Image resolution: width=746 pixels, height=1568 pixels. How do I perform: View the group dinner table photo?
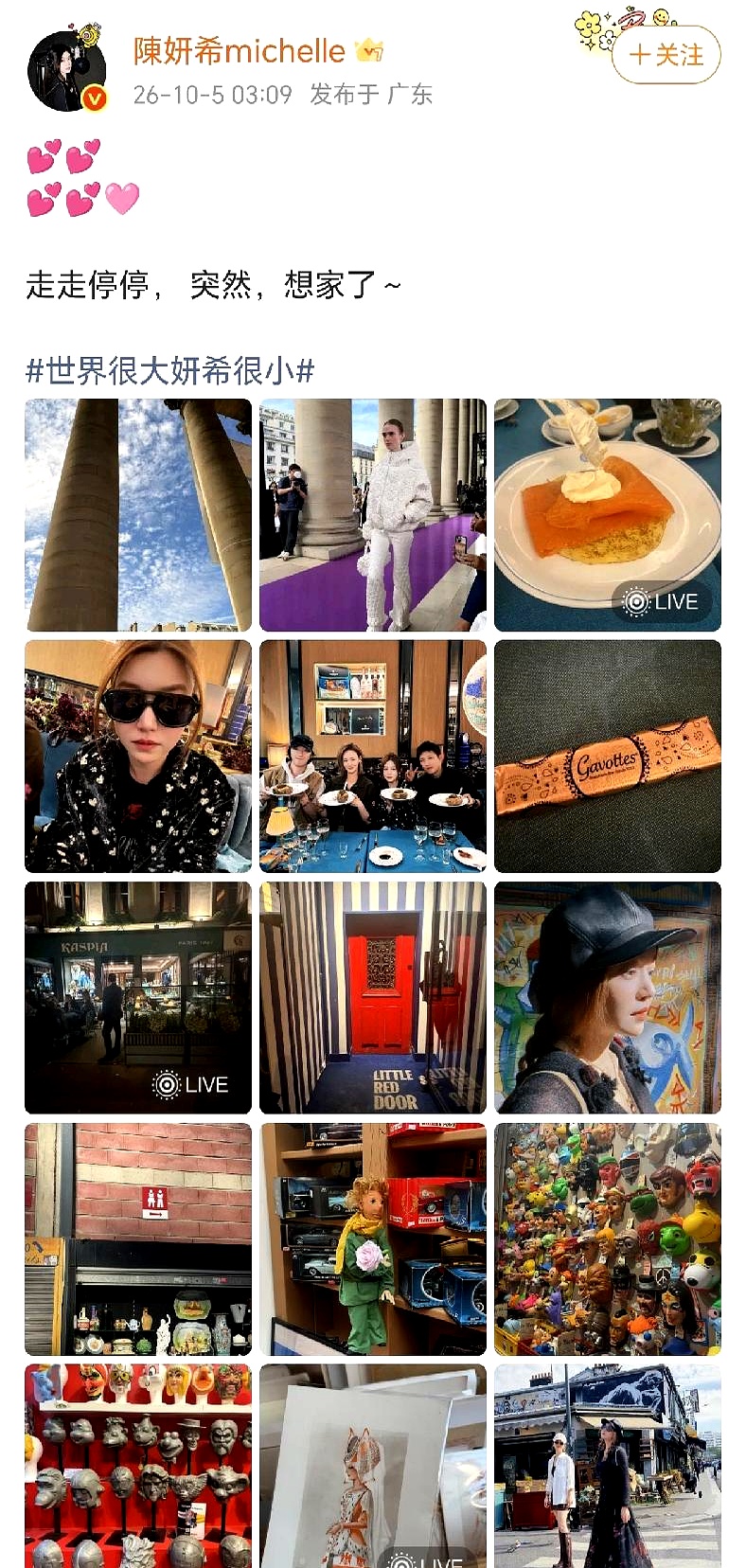pyautogui.click(x=373, y=757)
